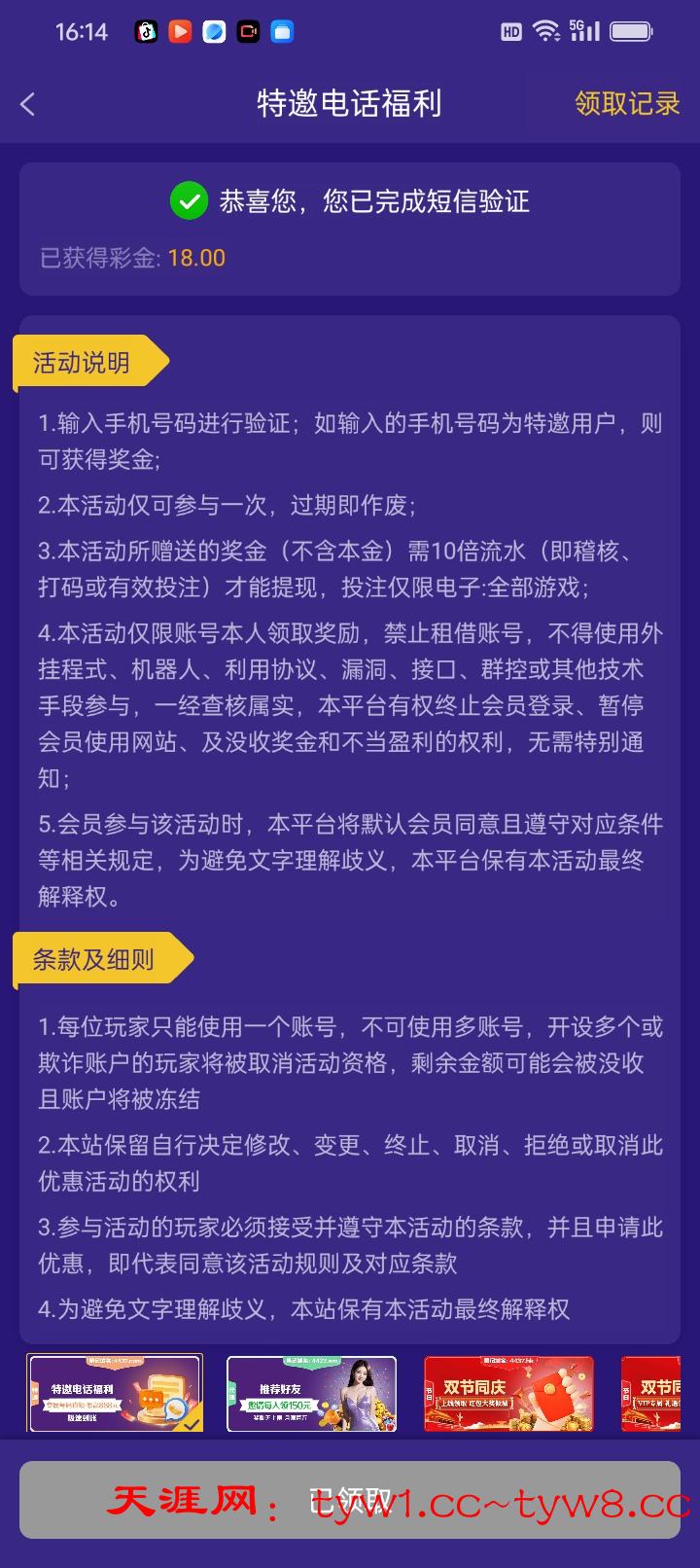Open the 双节同庆 red envelope promo thumbnail

(508, 1393)
